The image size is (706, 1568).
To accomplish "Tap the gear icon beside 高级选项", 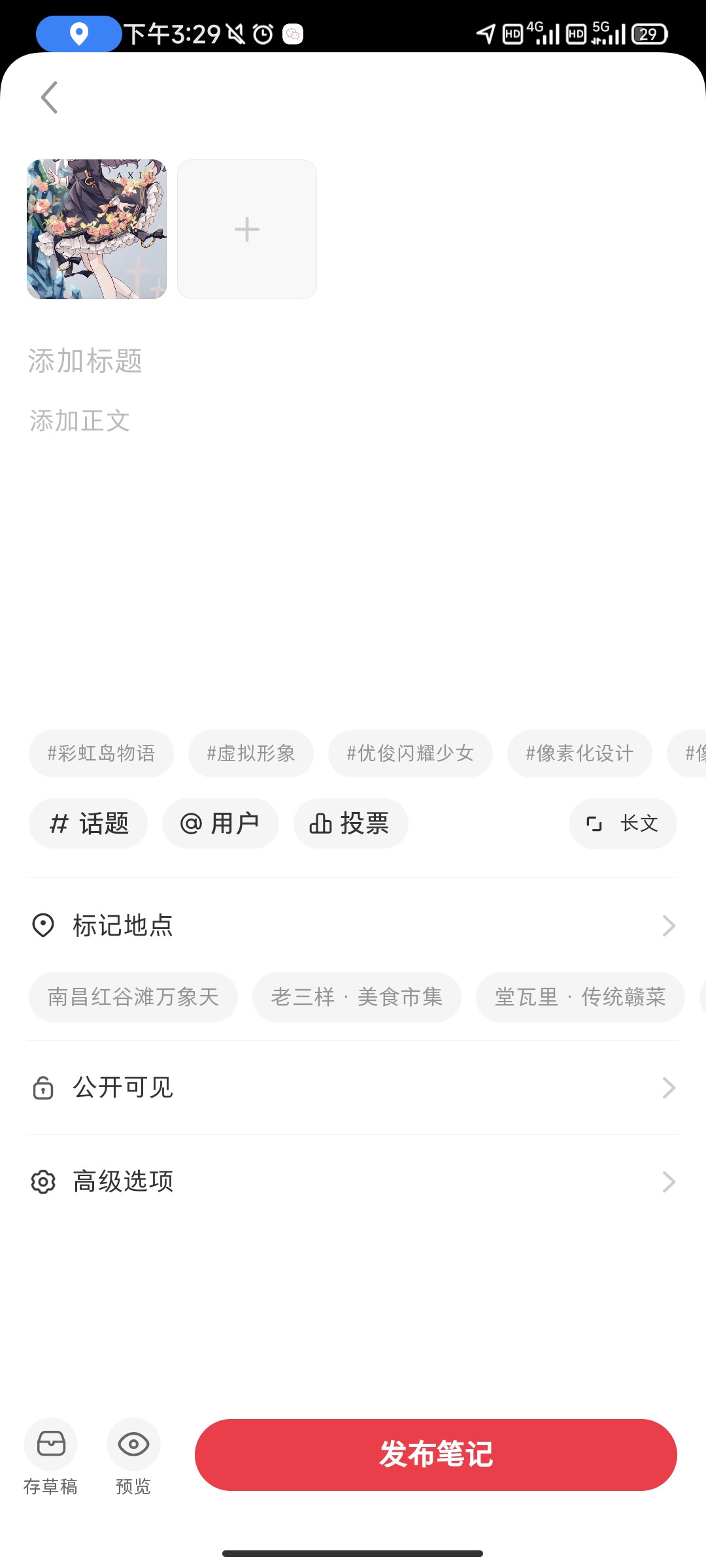I will (x=42, y=1181).
